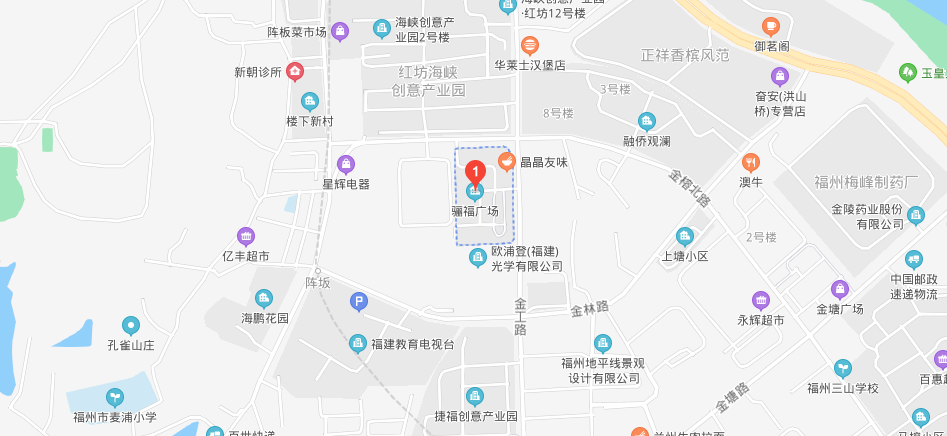Select the 星辉电器 shop marker
The image size is (947, 436).
tap(346, 164)
